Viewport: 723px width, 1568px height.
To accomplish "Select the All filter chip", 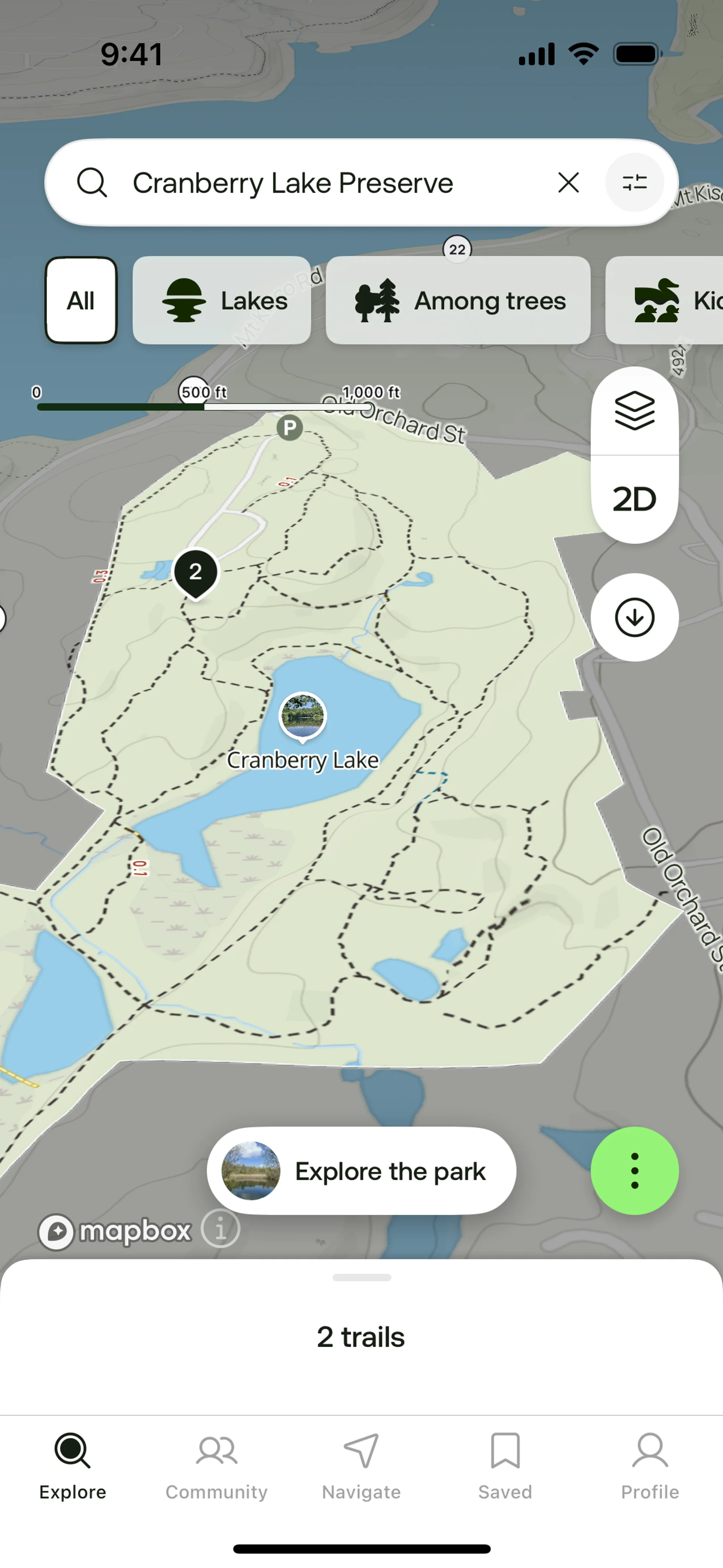I will tap(81, 300).
